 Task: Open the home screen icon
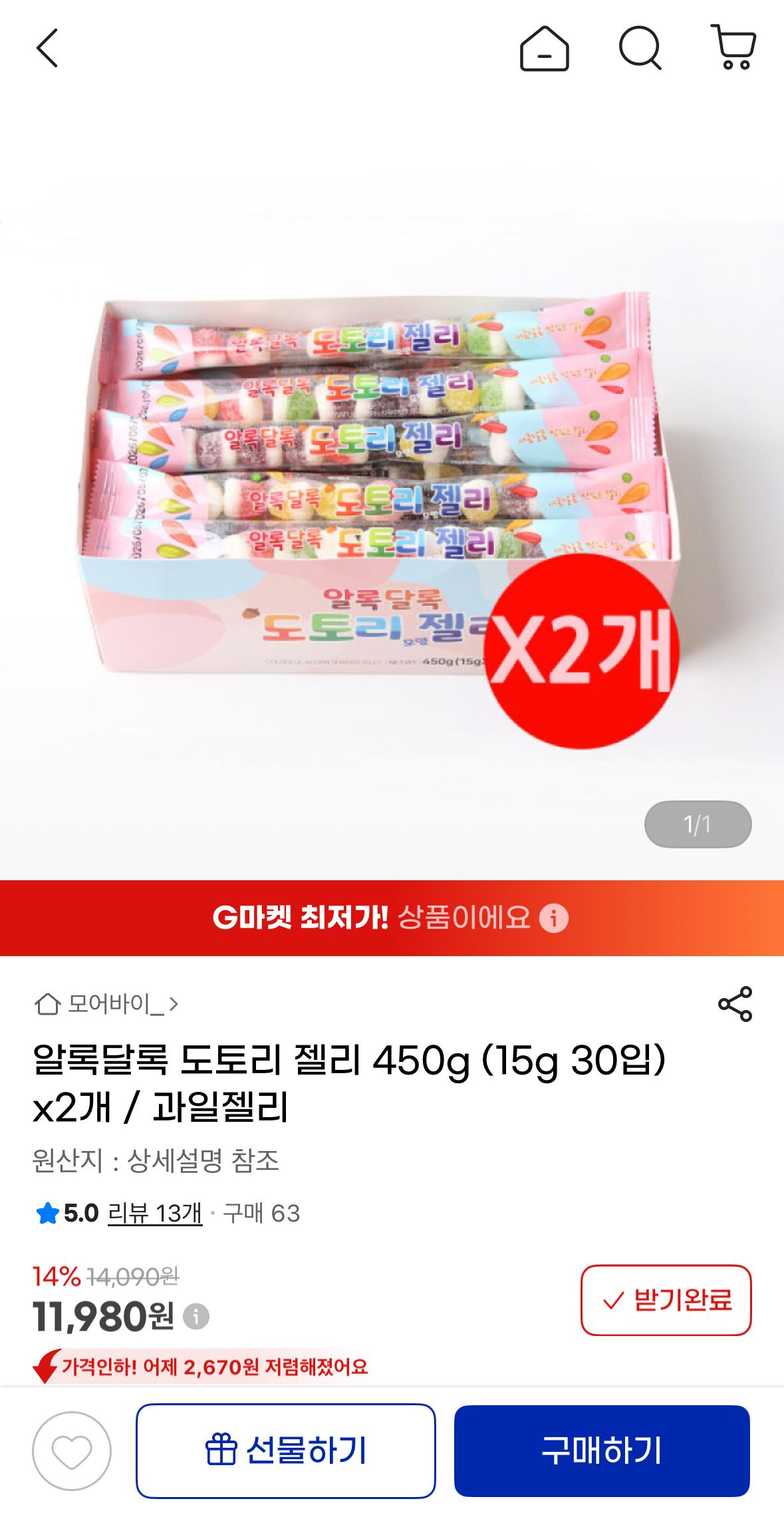click(x=545, y=47)
